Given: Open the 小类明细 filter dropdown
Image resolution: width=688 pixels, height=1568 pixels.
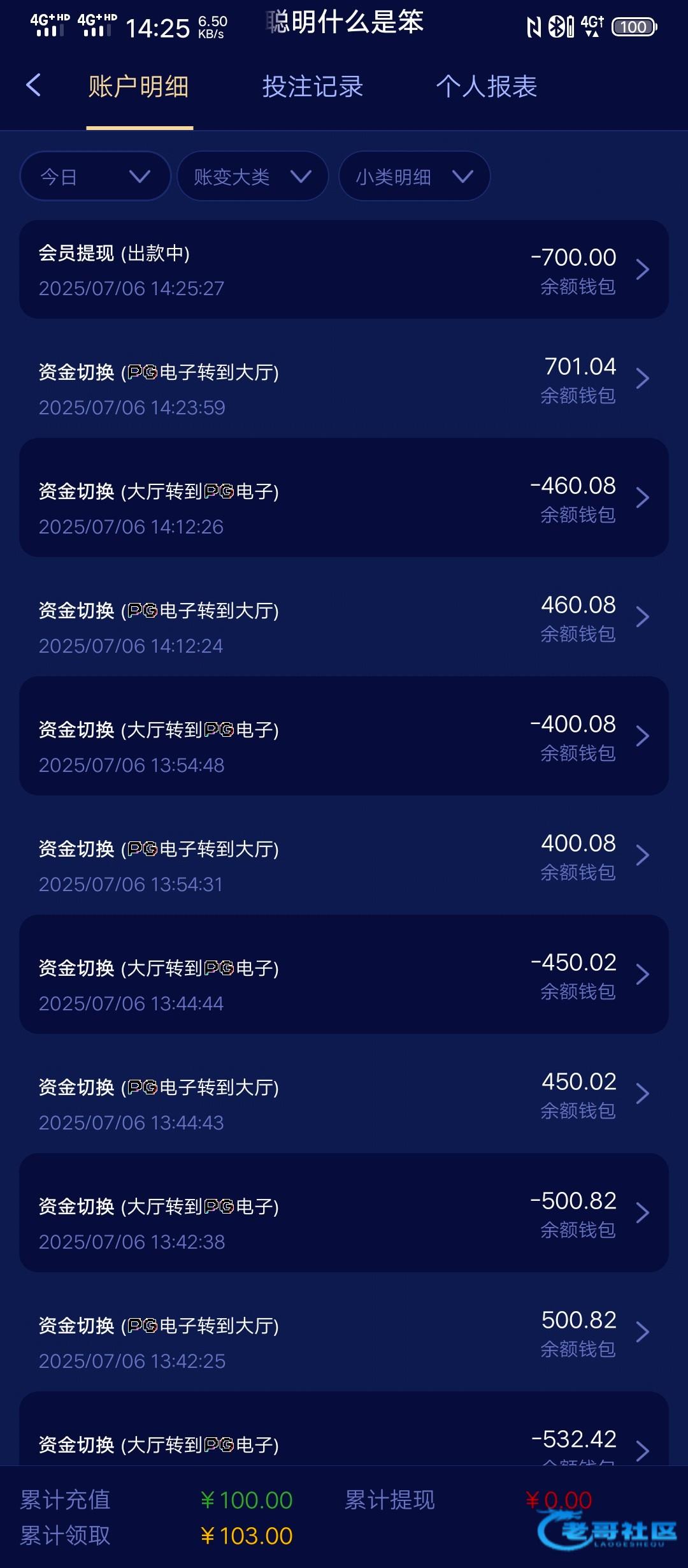Looking at the screenshot, I should point(415,176).
